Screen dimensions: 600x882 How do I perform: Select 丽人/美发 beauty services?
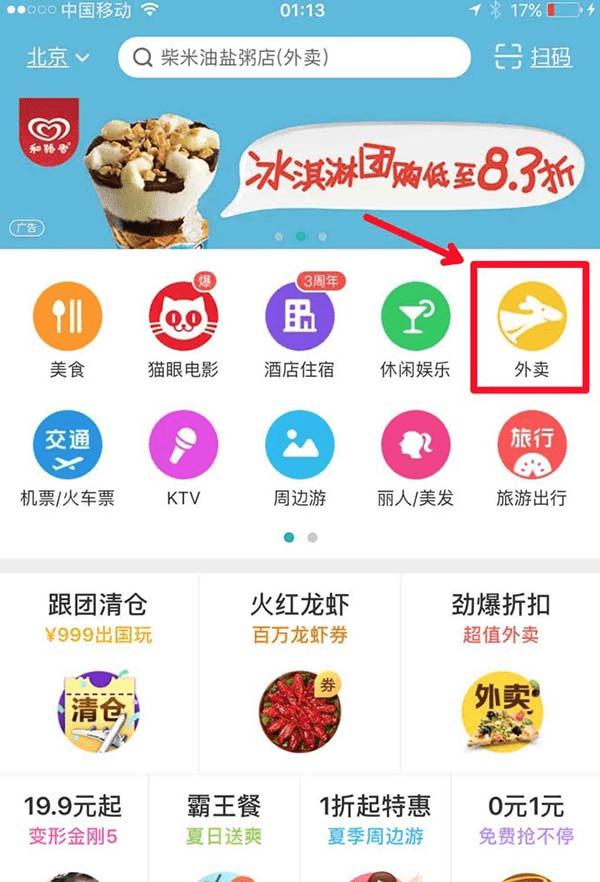pyautogui.click(x=415, y=458)
